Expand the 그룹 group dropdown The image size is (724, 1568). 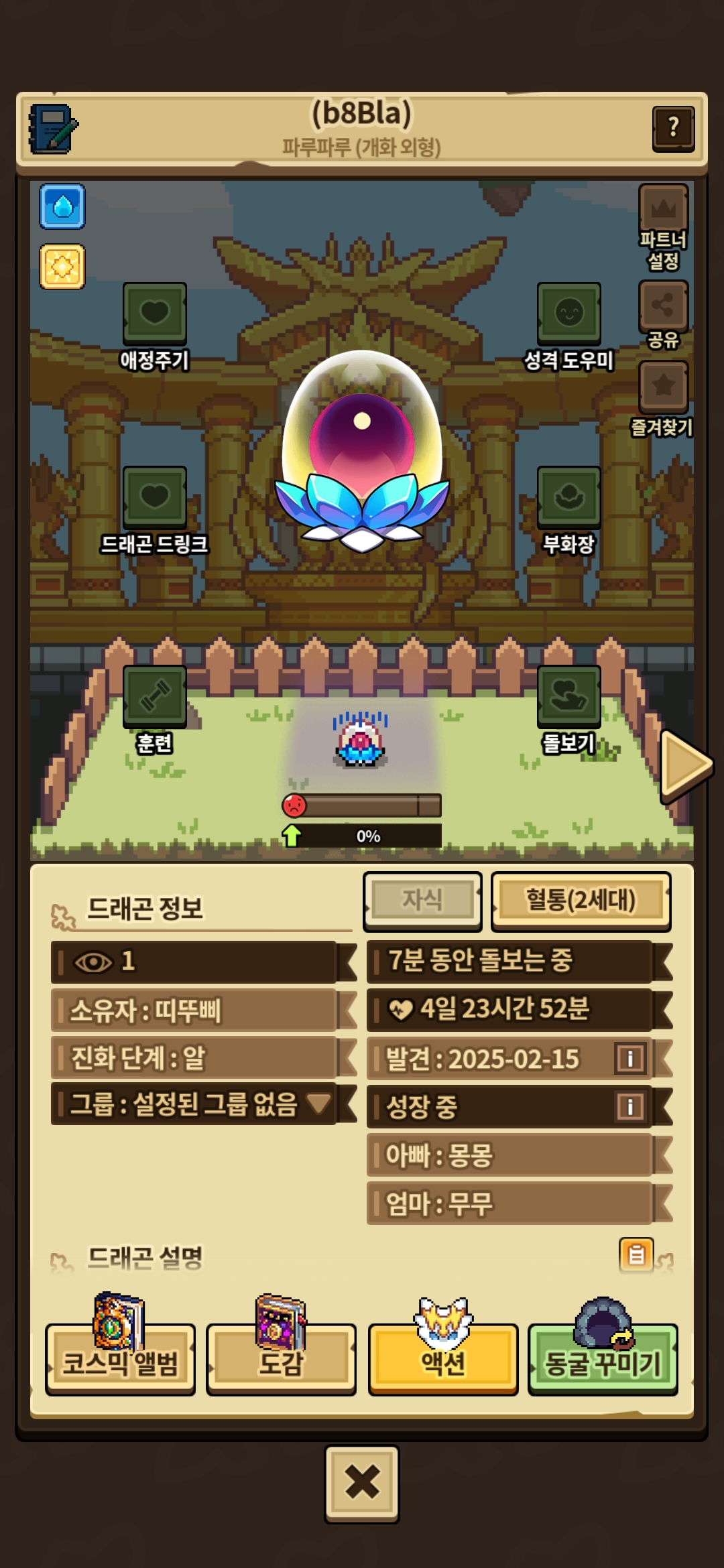coord(318,1103)
